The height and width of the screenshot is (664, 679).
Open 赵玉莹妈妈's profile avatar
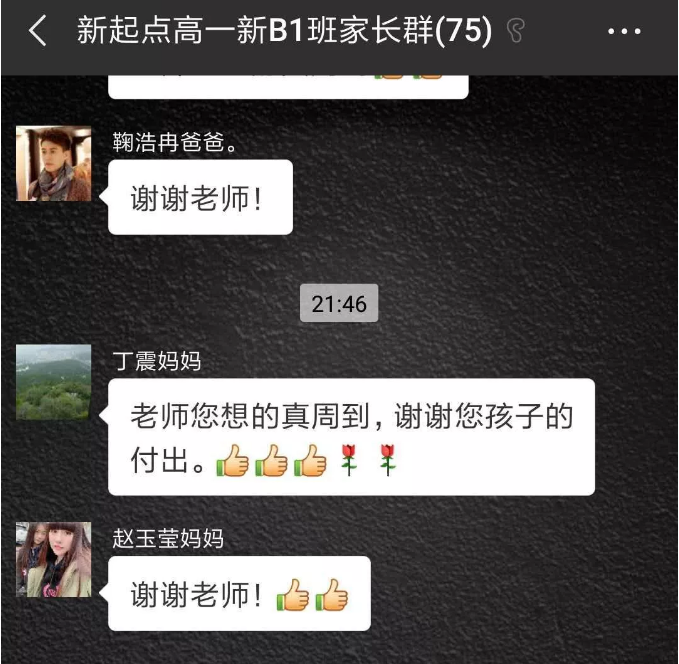tap(53, 560)
